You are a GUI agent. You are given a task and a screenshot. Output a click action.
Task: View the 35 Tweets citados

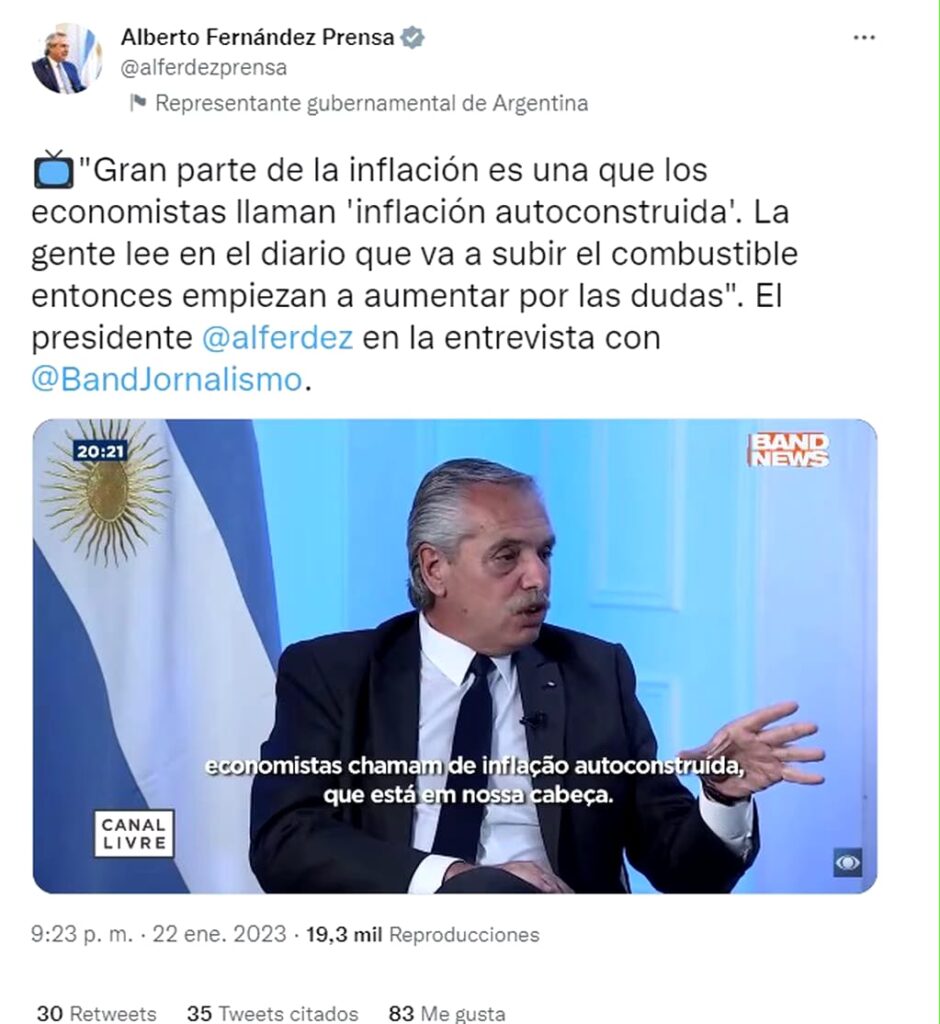272,1012
